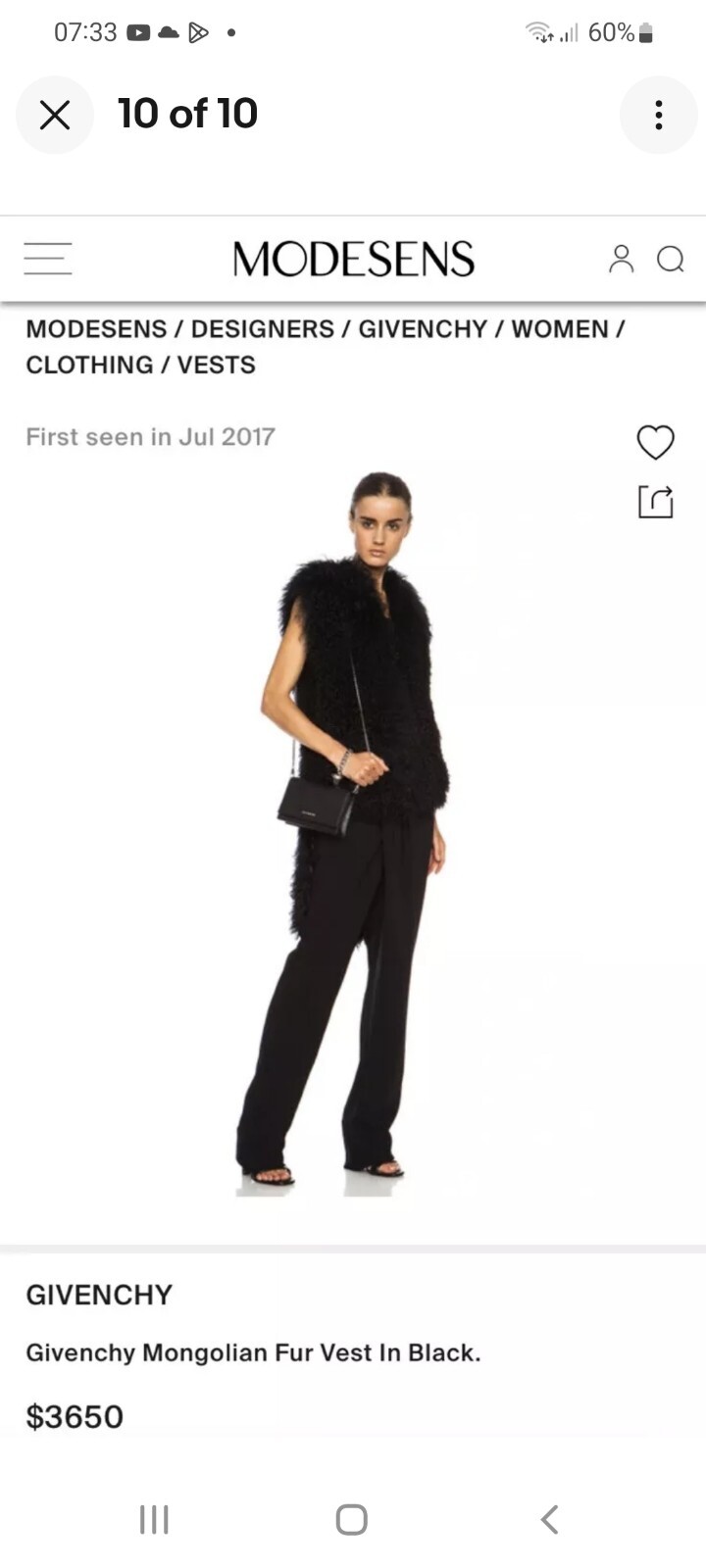Viewport: 706px width, 1568px height.
Task: Open the recent apps view
Action: point(154,1519)
